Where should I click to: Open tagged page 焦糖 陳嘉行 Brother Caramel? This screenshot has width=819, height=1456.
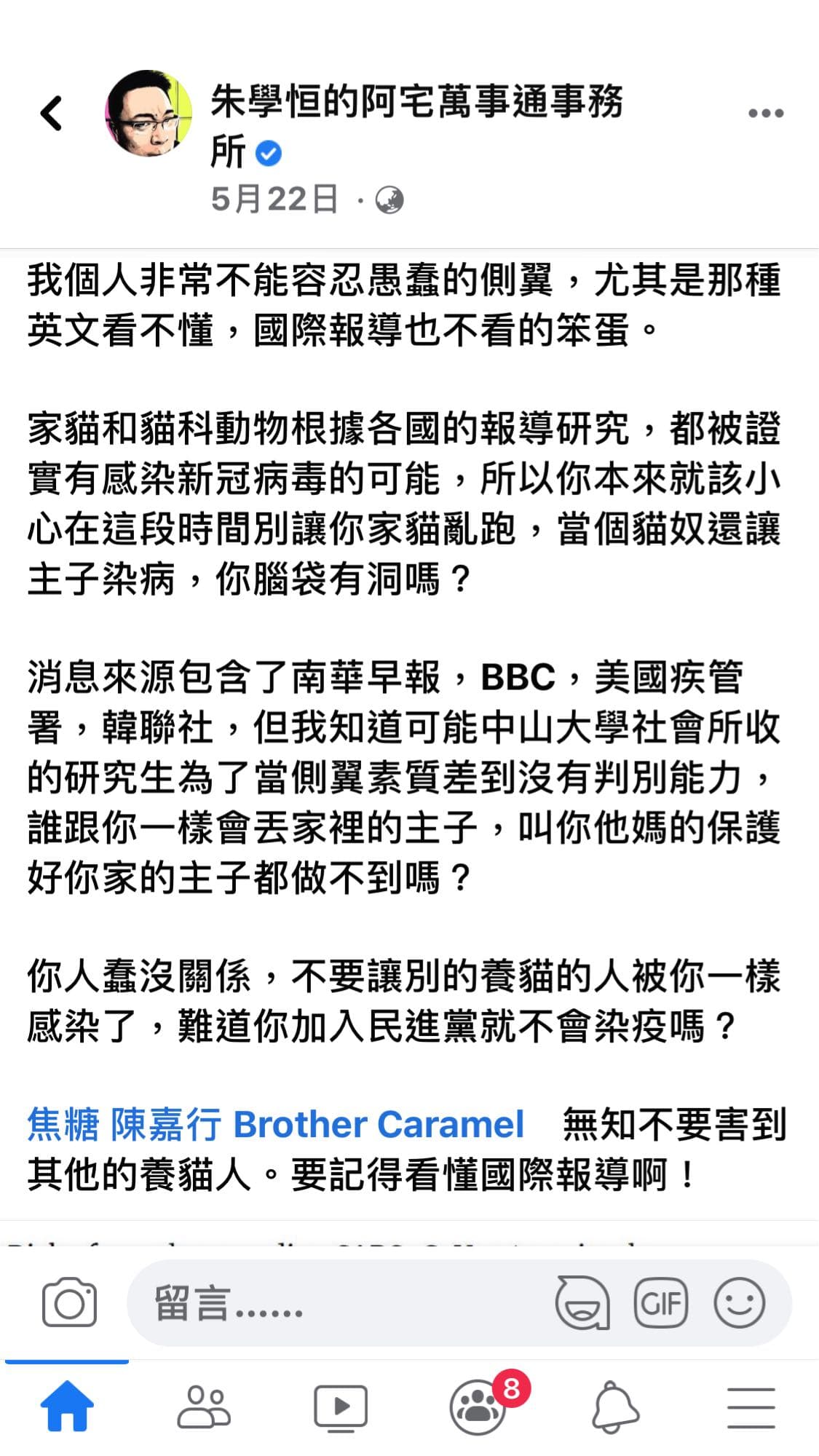[x=275, y=1124]
